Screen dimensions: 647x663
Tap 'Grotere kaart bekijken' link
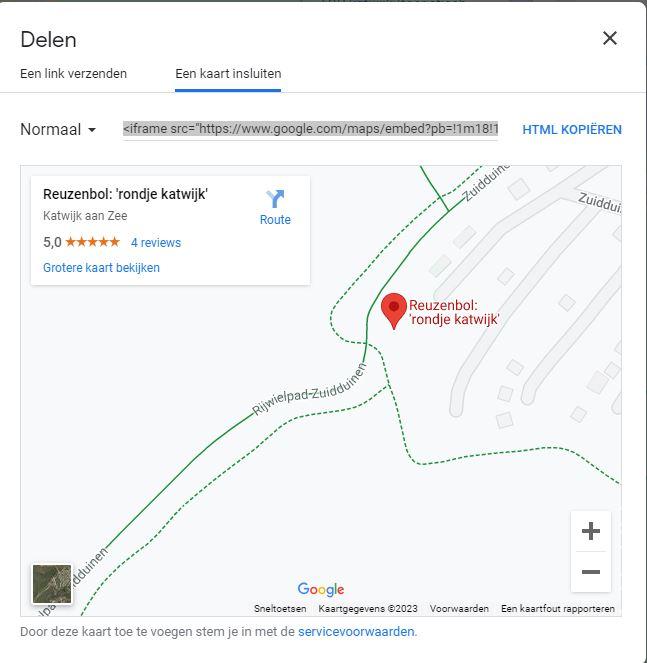[101, 268]
